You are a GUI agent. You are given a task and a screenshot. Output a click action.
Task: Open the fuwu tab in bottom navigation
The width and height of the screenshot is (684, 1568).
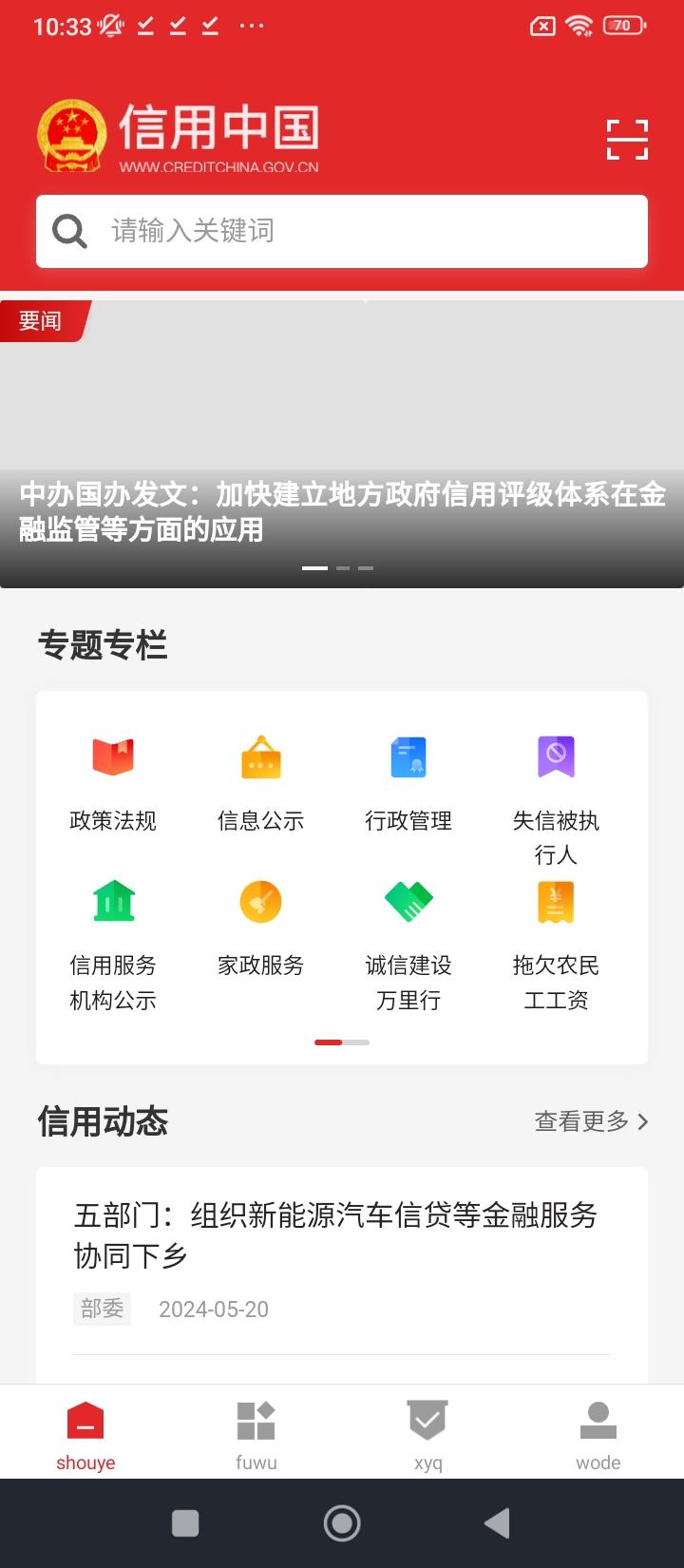pyautogui.click(x=256, y=1430)
